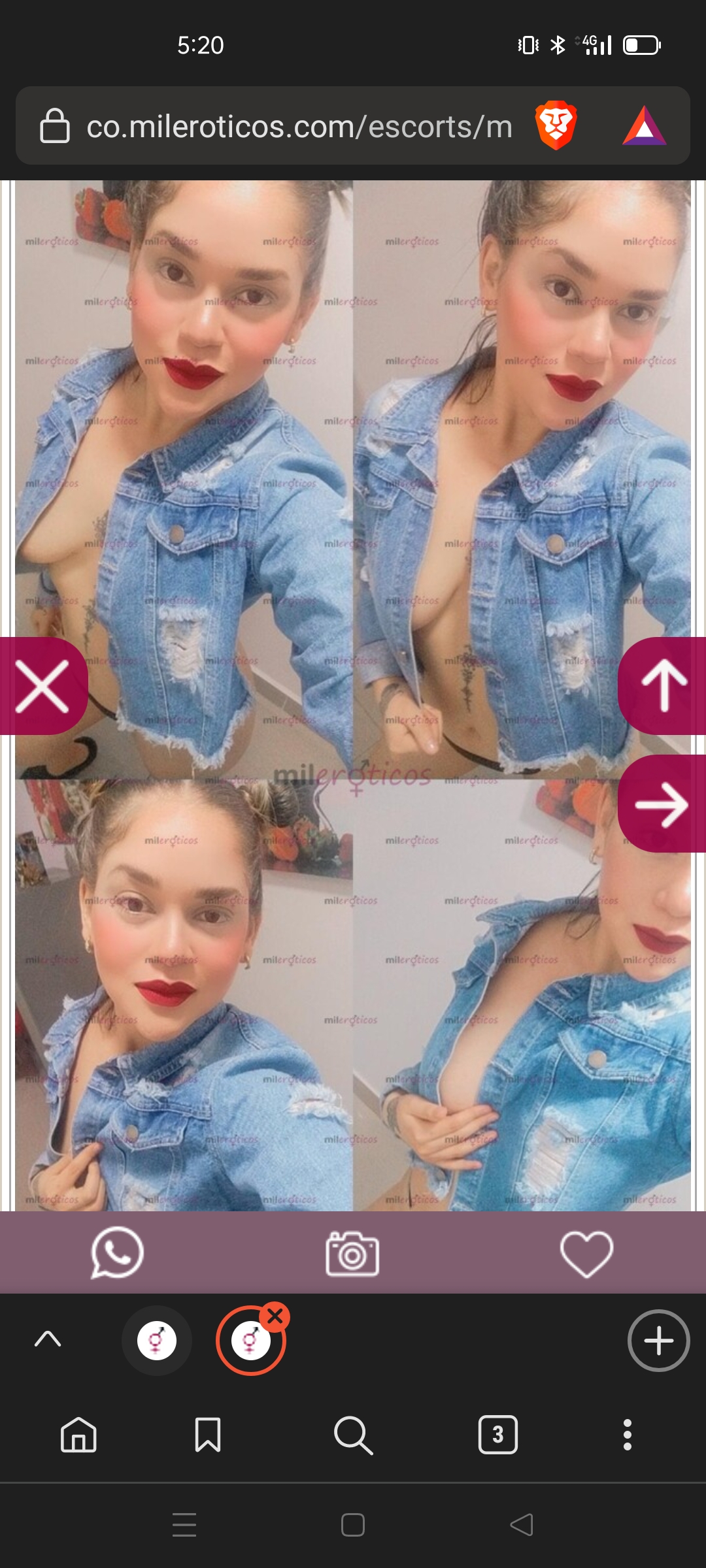Tap the URL address bar
Image resolution: width=706 pixels, height=1568 pixels.
click(x=299, y=126)
